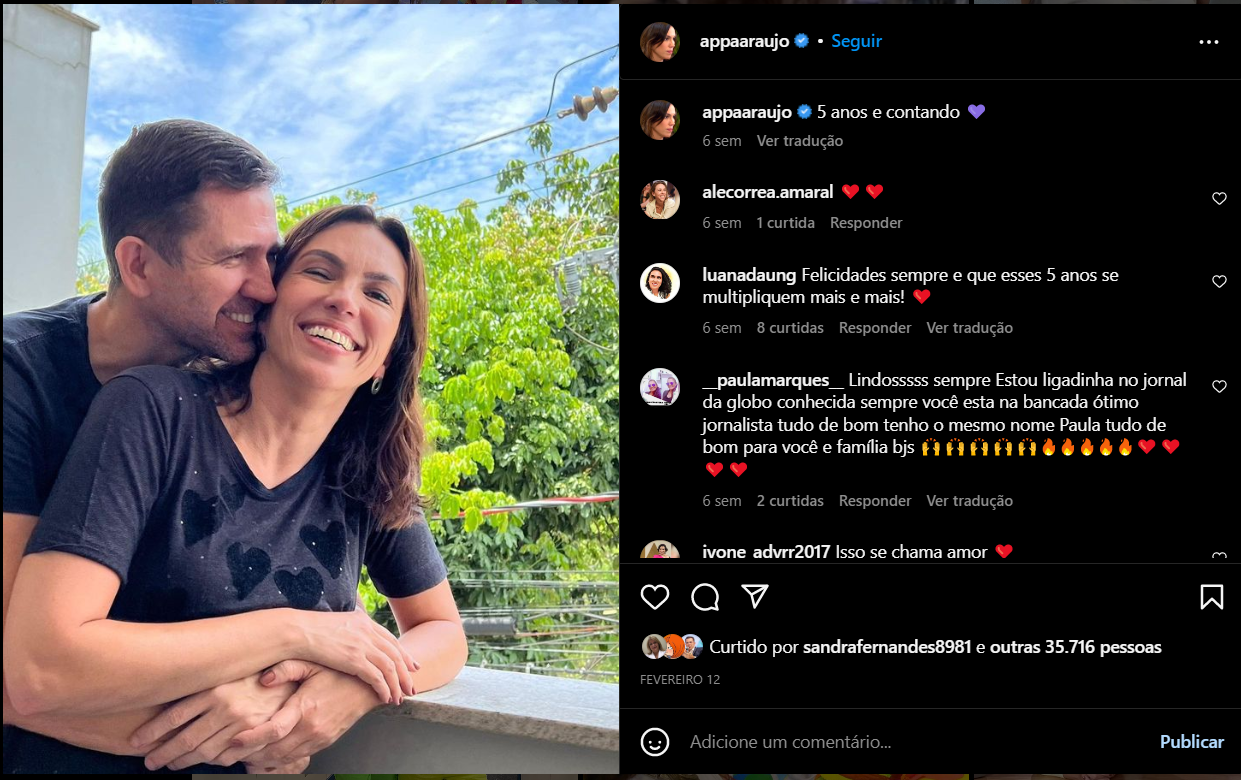Open the three-dot post options menu
The width and height of the screenshot is (1241, 780).
(1208, 42)
